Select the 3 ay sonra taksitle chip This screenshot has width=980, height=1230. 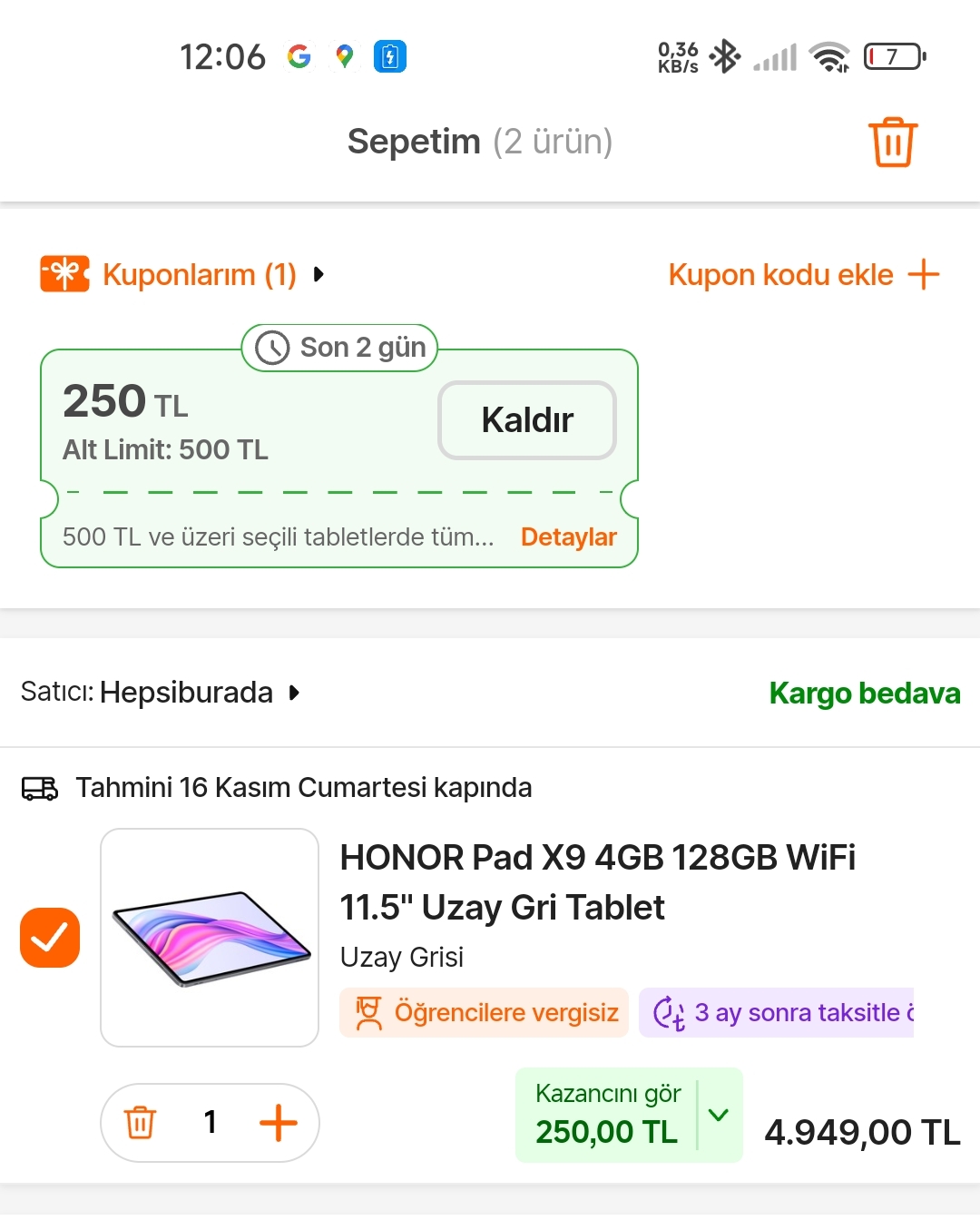[777, 1012]
